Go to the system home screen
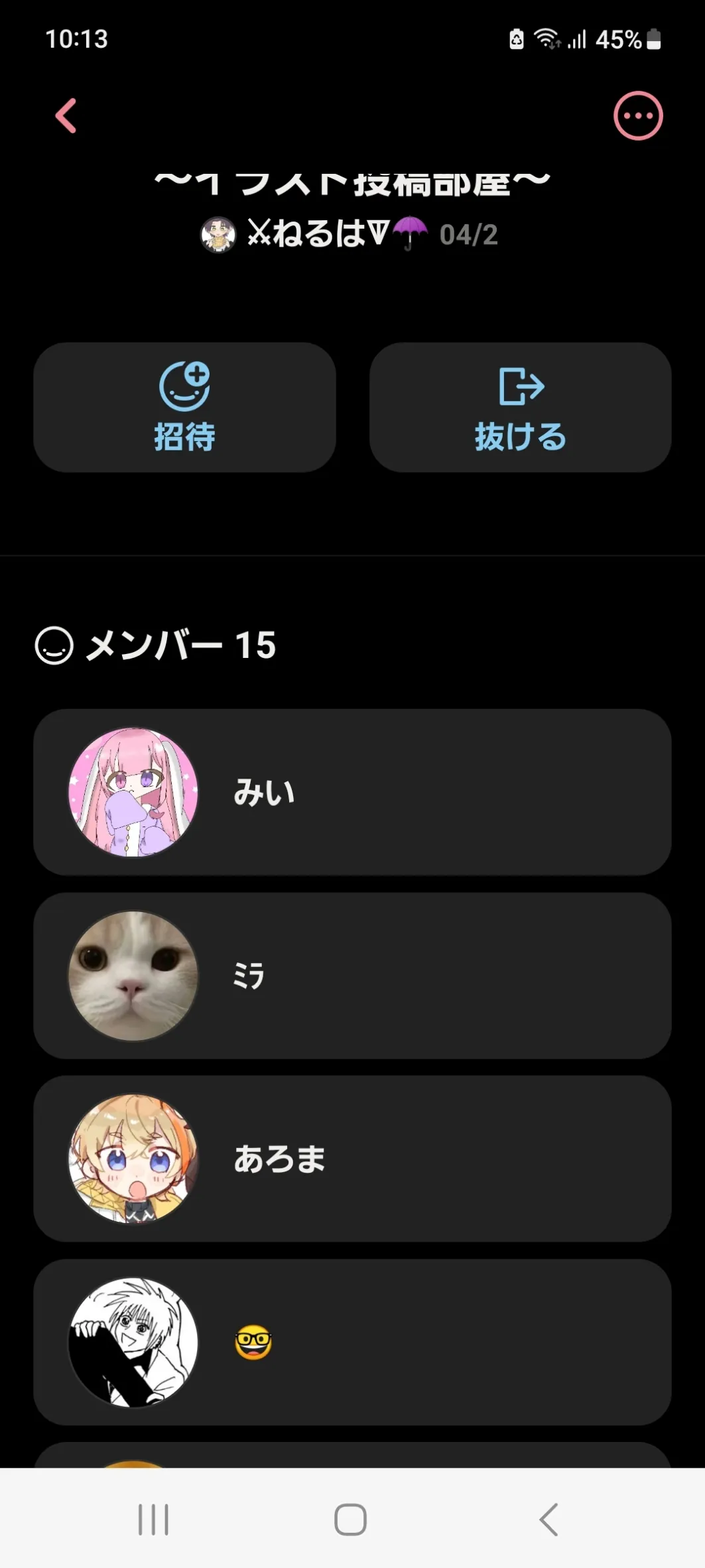Screen dimensions: 705x1568 coord(350,1519)
